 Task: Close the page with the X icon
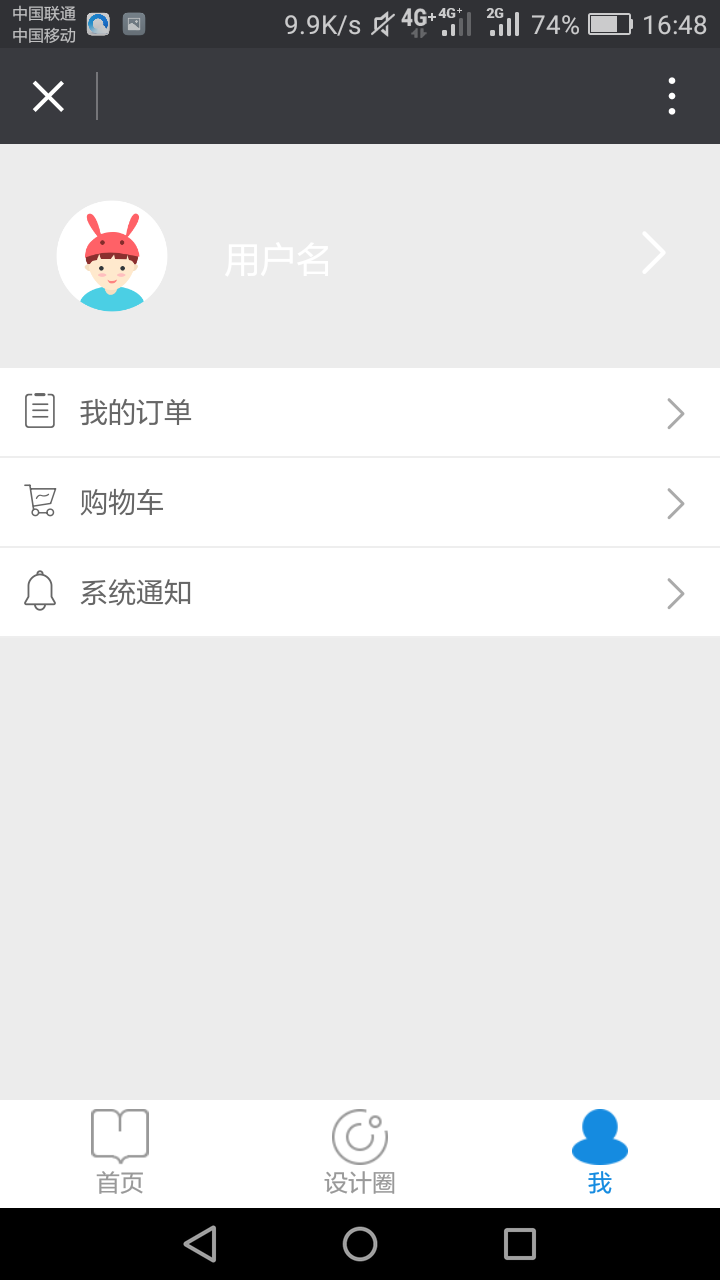pos(48,96)
